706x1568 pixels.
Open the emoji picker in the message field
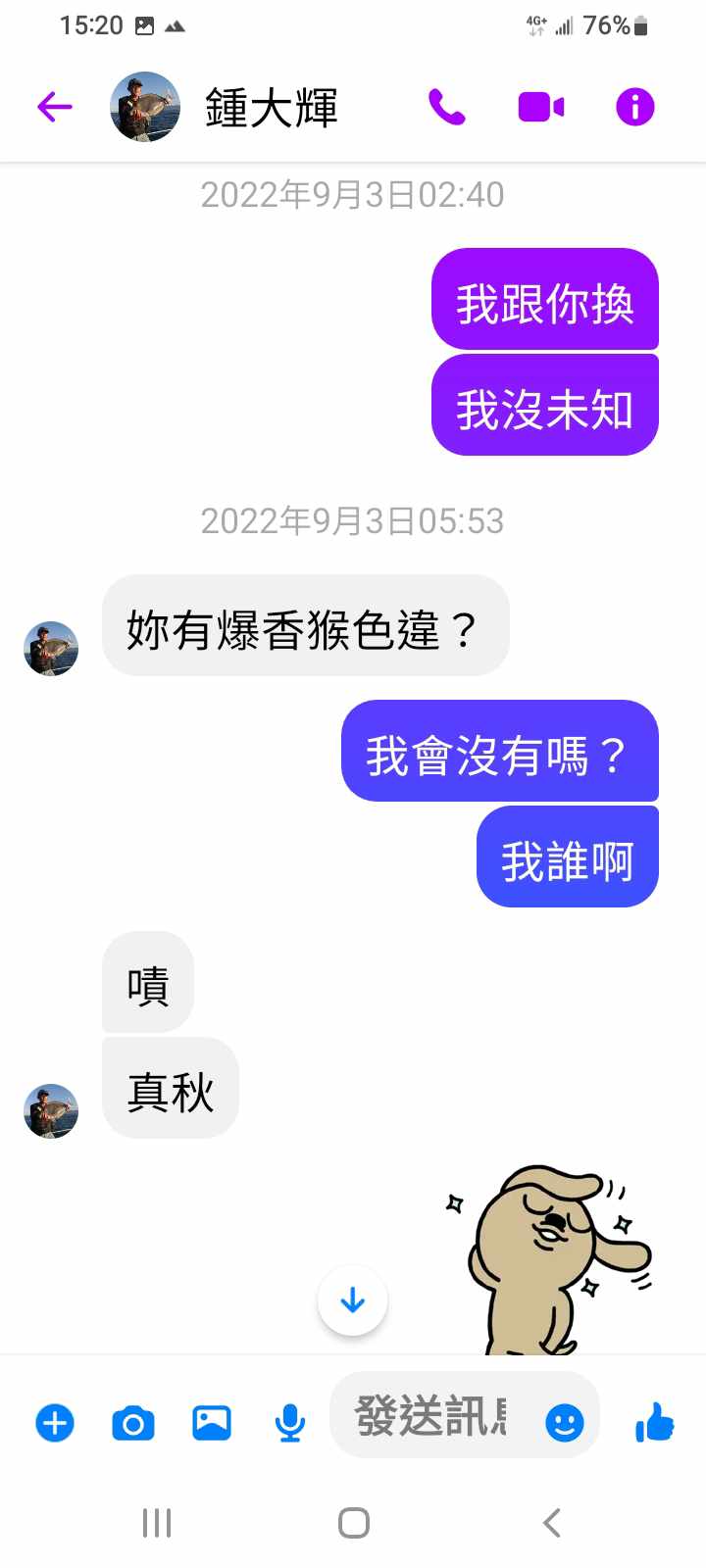[564, 1422]
